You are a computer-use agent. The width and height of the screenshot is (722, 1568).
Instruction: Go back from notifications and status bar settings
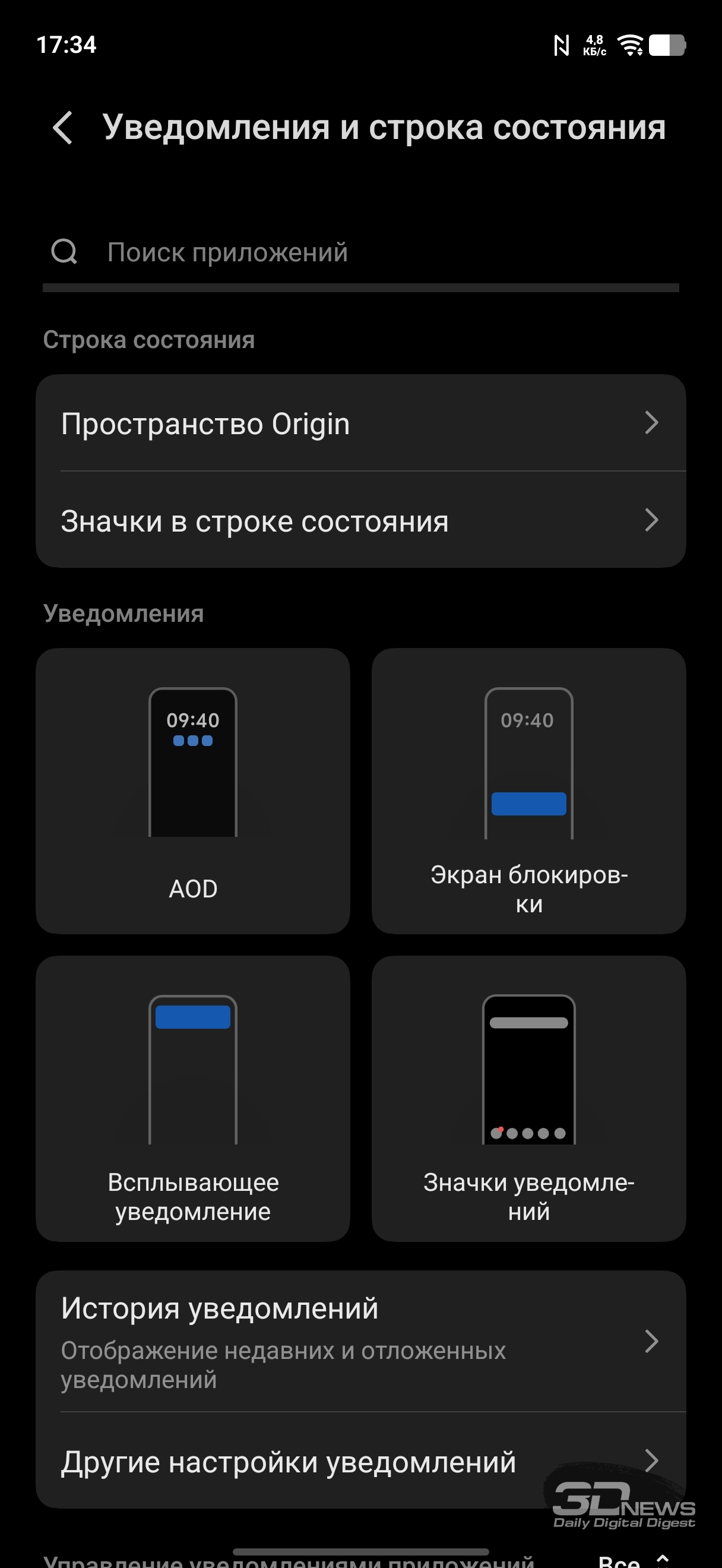coord(63,128)
